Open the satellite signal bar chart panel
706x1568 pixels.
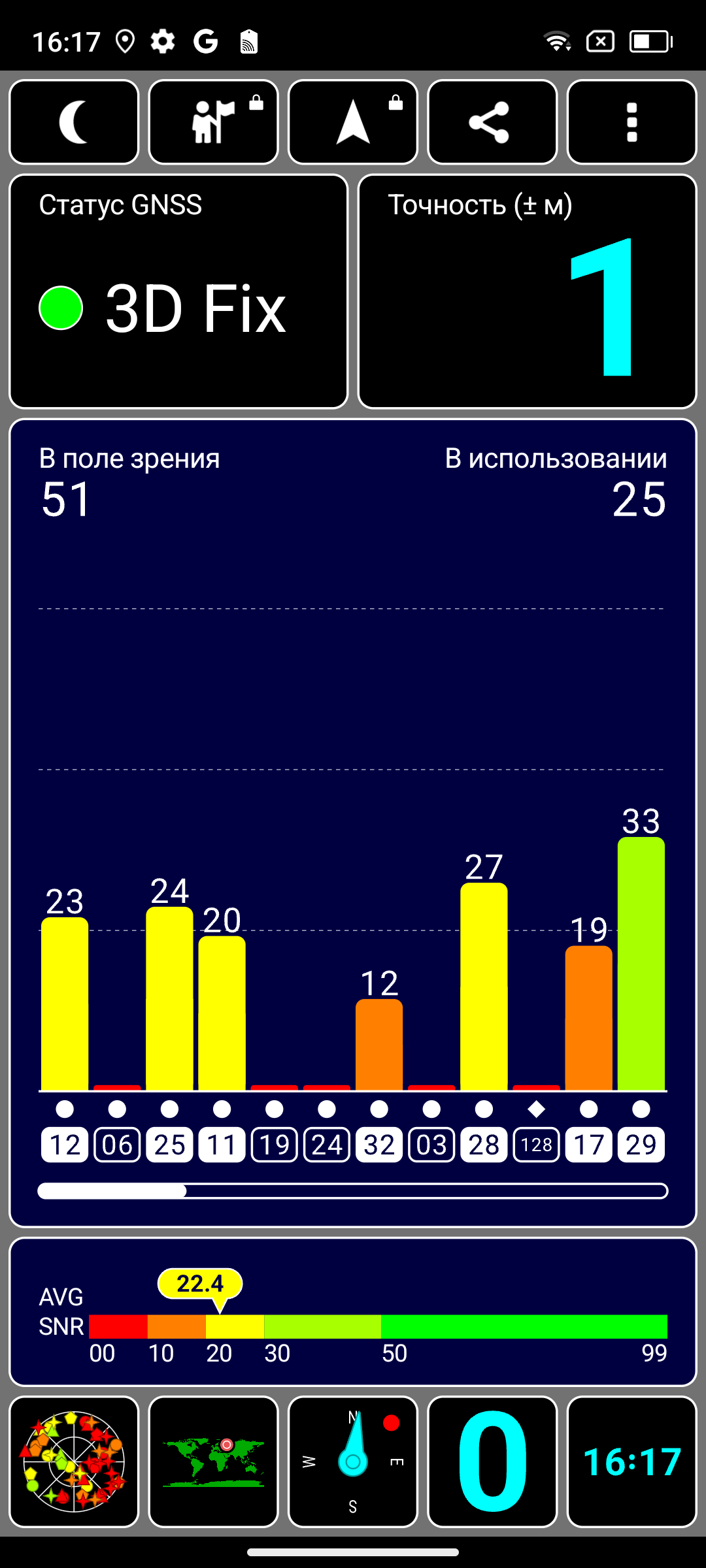pyautogui.click(x=353, y=823)
